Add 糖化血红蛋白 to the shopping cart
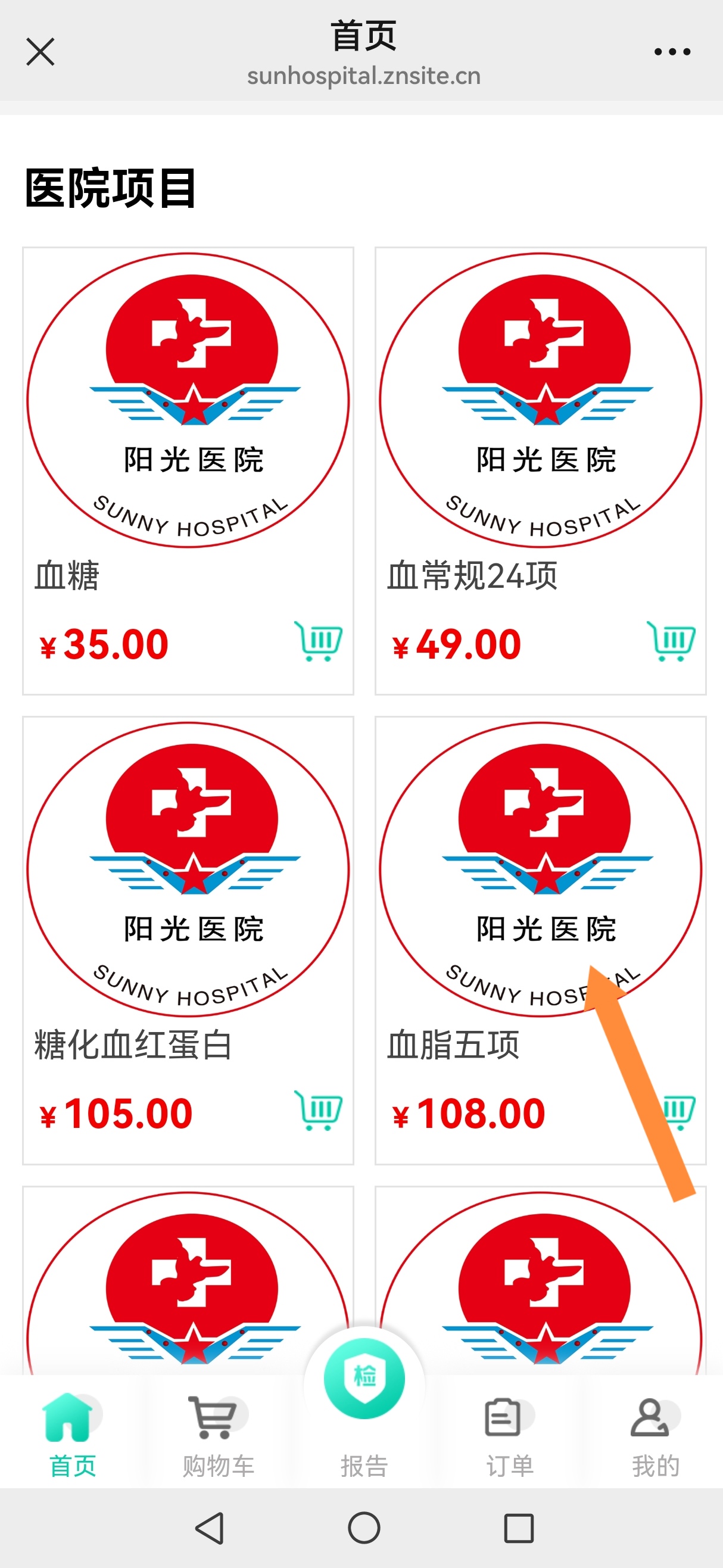The width and height of the screenshot is (723, 1568). 318,1110
